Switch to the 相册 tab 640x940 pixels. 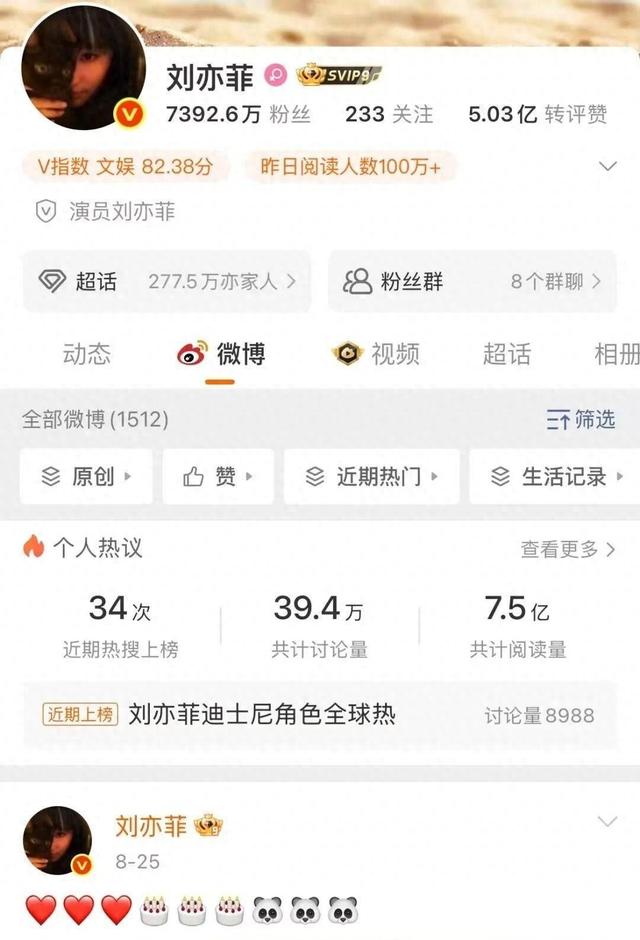point(616,353)
